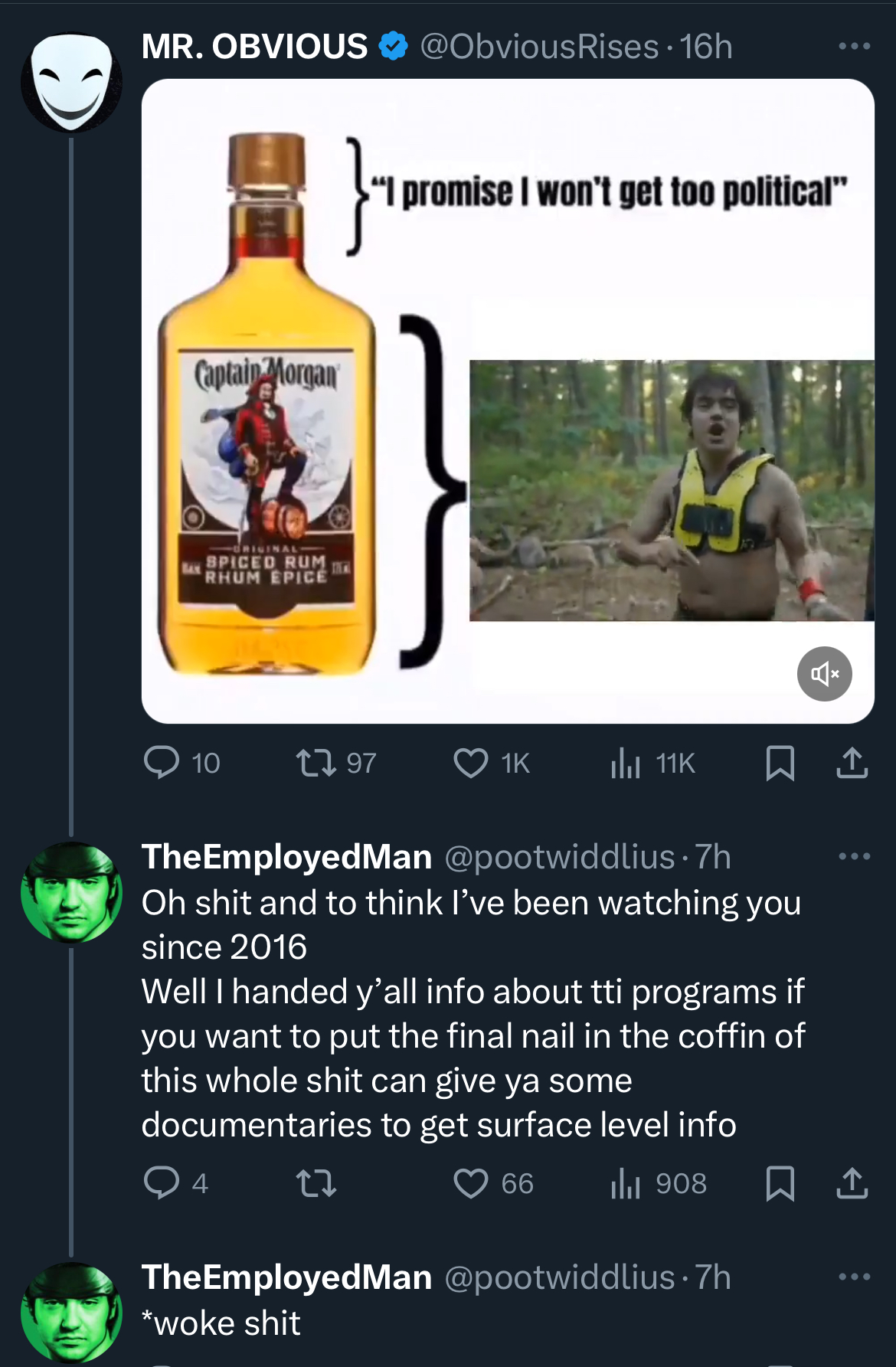The height and width of the screenshot is (1367, 896).
Task: Open MR. OBVIOUS profile avatar
Action: tap(71, 82)
